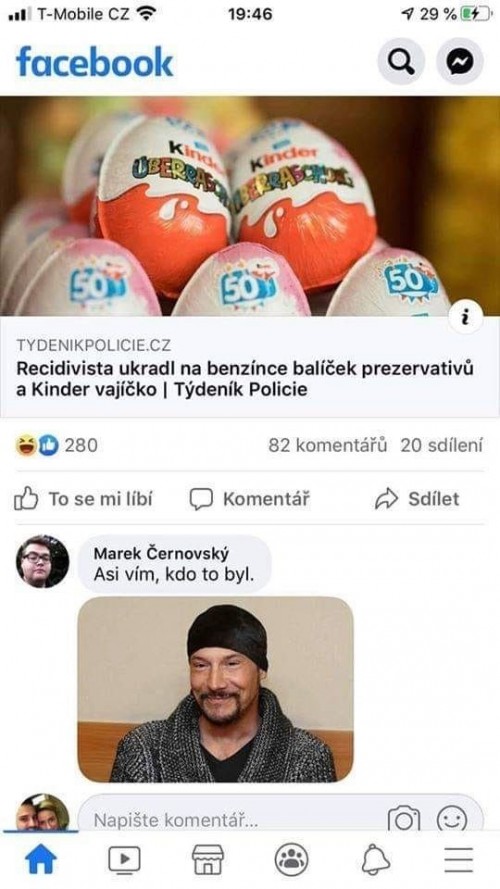Viewport: 500px width, 889px height.
Task: Open the emoji picker in comment box
Action: (x=452, y=820)
